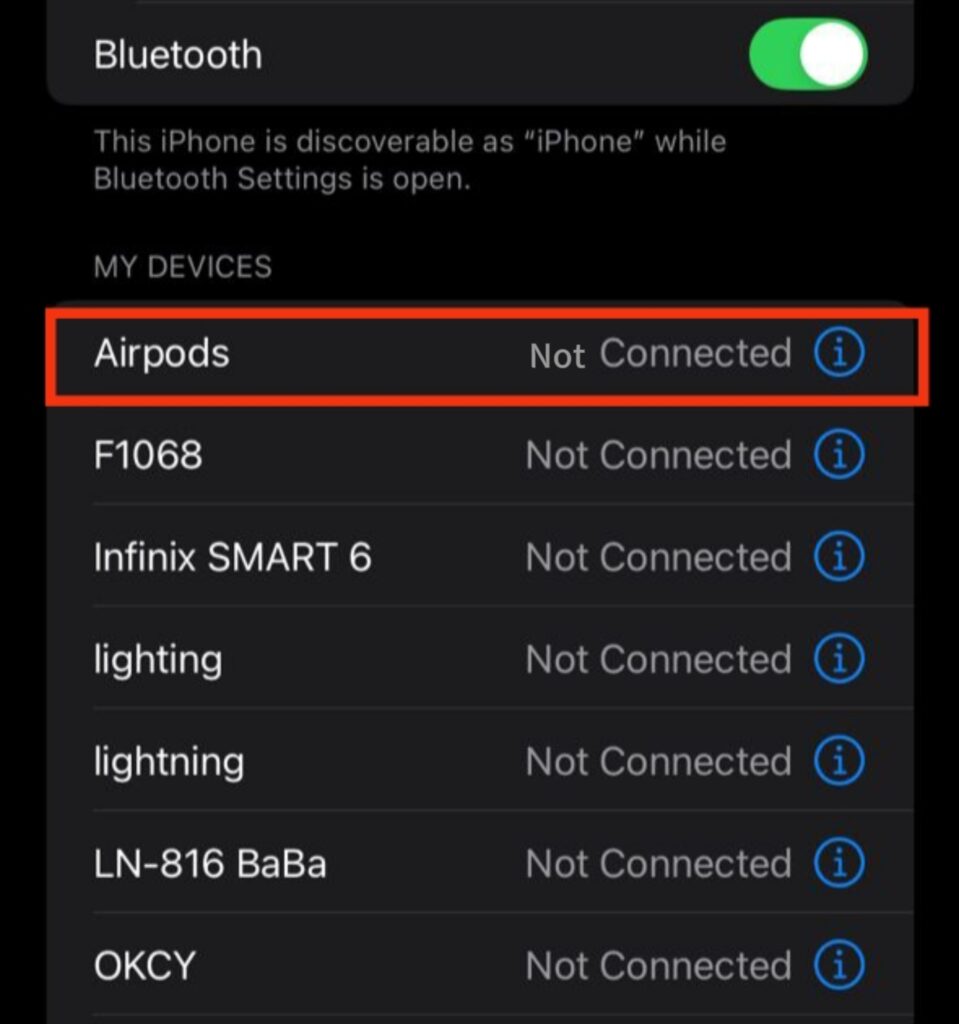
Task: Choose the OKCY device
Action: 300,966
